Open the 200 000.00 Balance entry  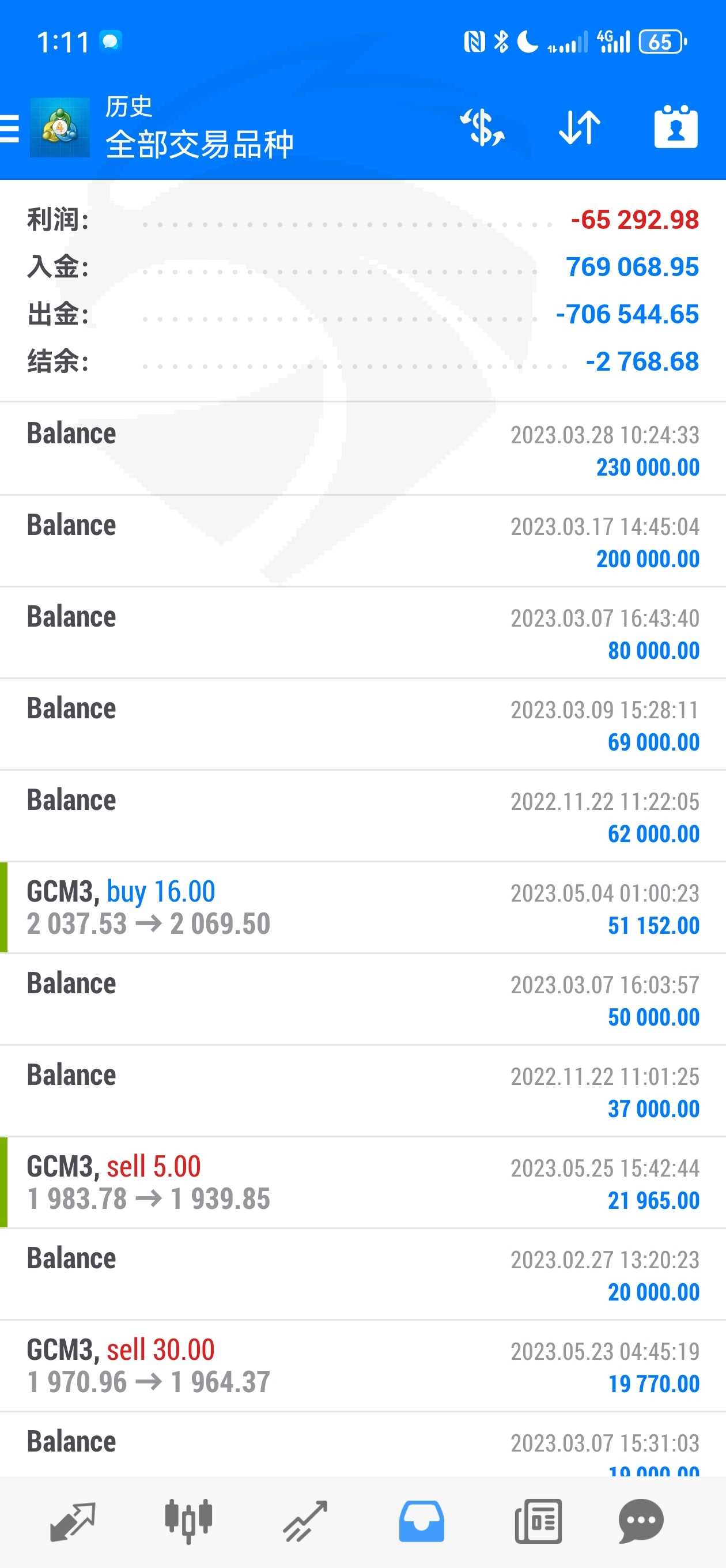(x=362, y=541)
